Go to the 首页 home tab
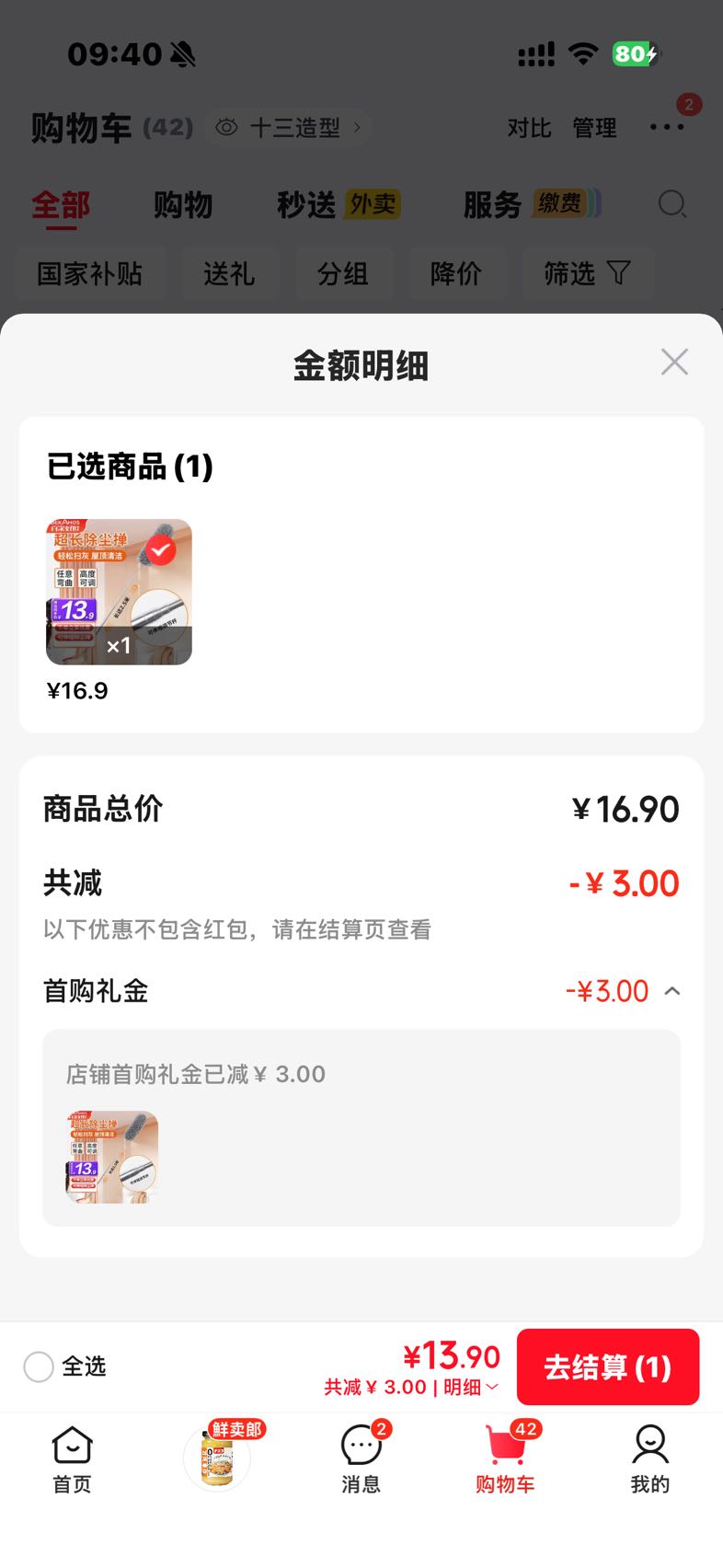Image resolution: width=723 pixels, height=1568 pixels. click(x=72, y=1459)
